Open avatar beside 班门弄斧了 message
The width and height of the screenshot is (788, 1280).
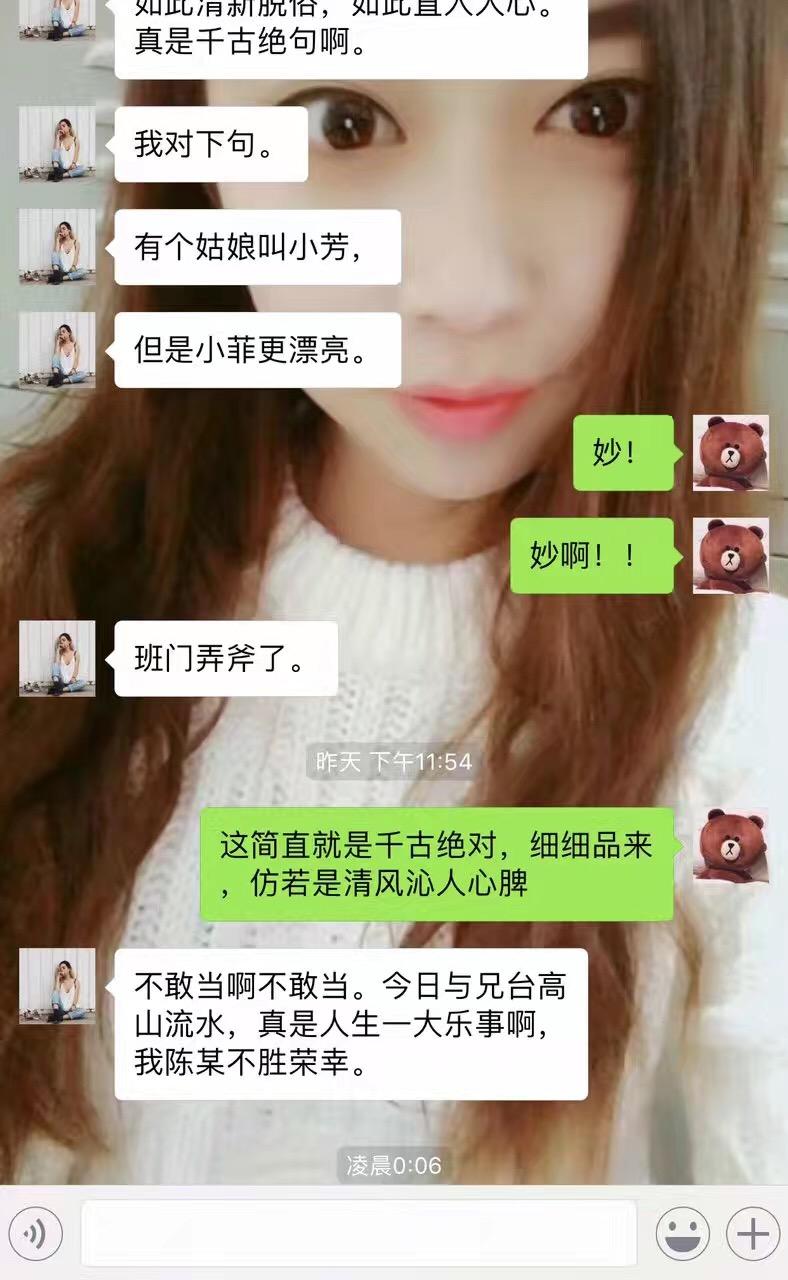tap(57, 658)
